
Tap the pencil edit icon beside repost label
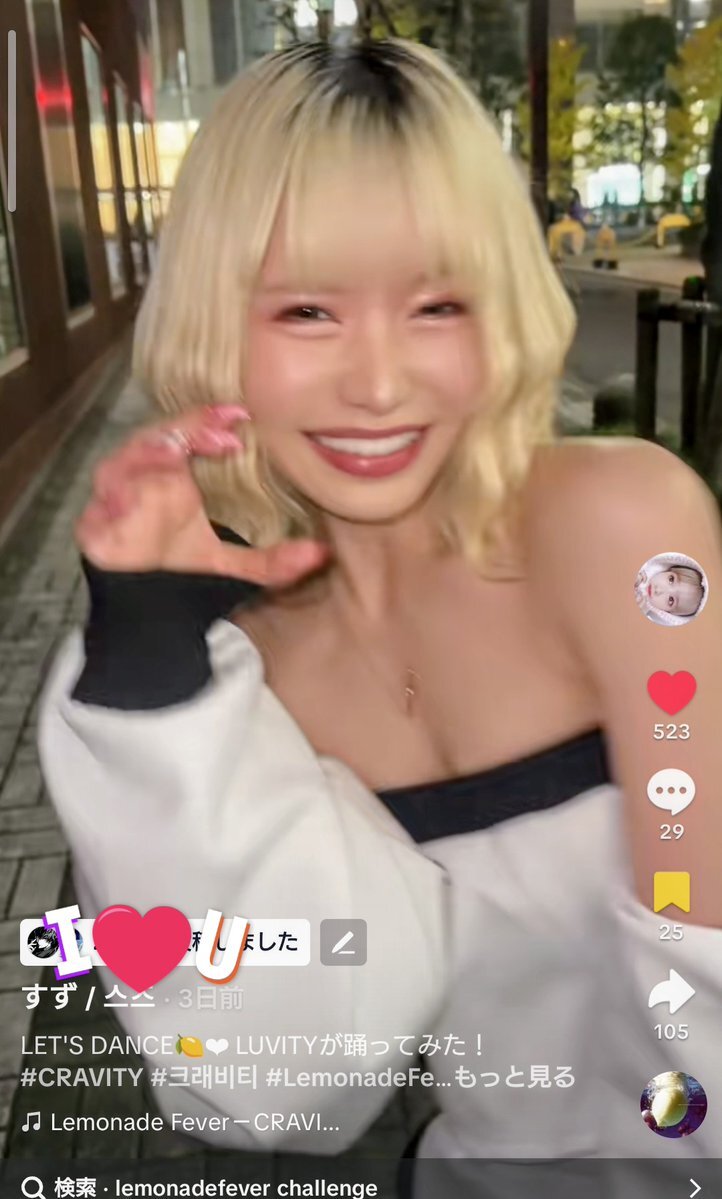[343, 942]
